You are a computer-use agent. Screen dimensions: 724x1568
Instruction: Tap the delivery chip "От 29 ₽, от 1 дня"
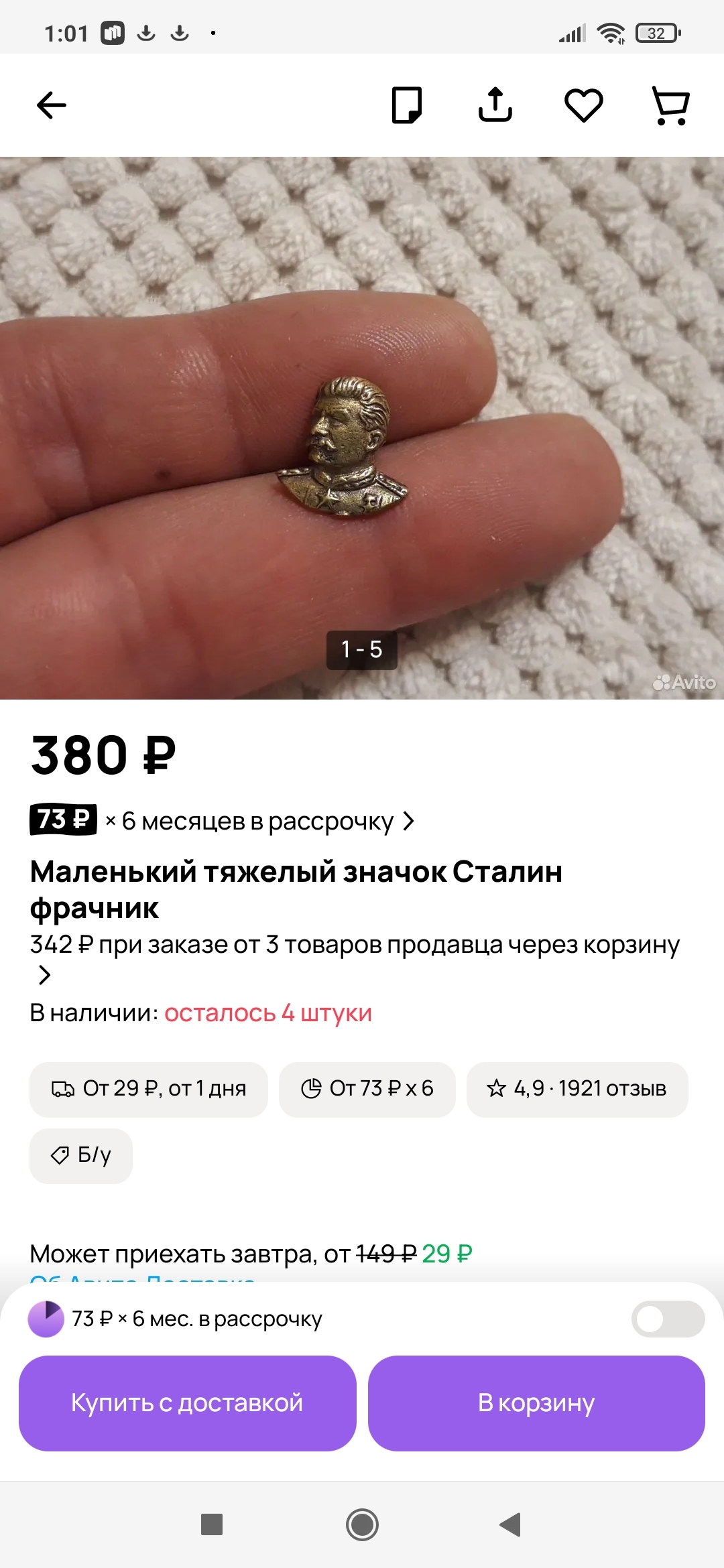click(149, 1089)
